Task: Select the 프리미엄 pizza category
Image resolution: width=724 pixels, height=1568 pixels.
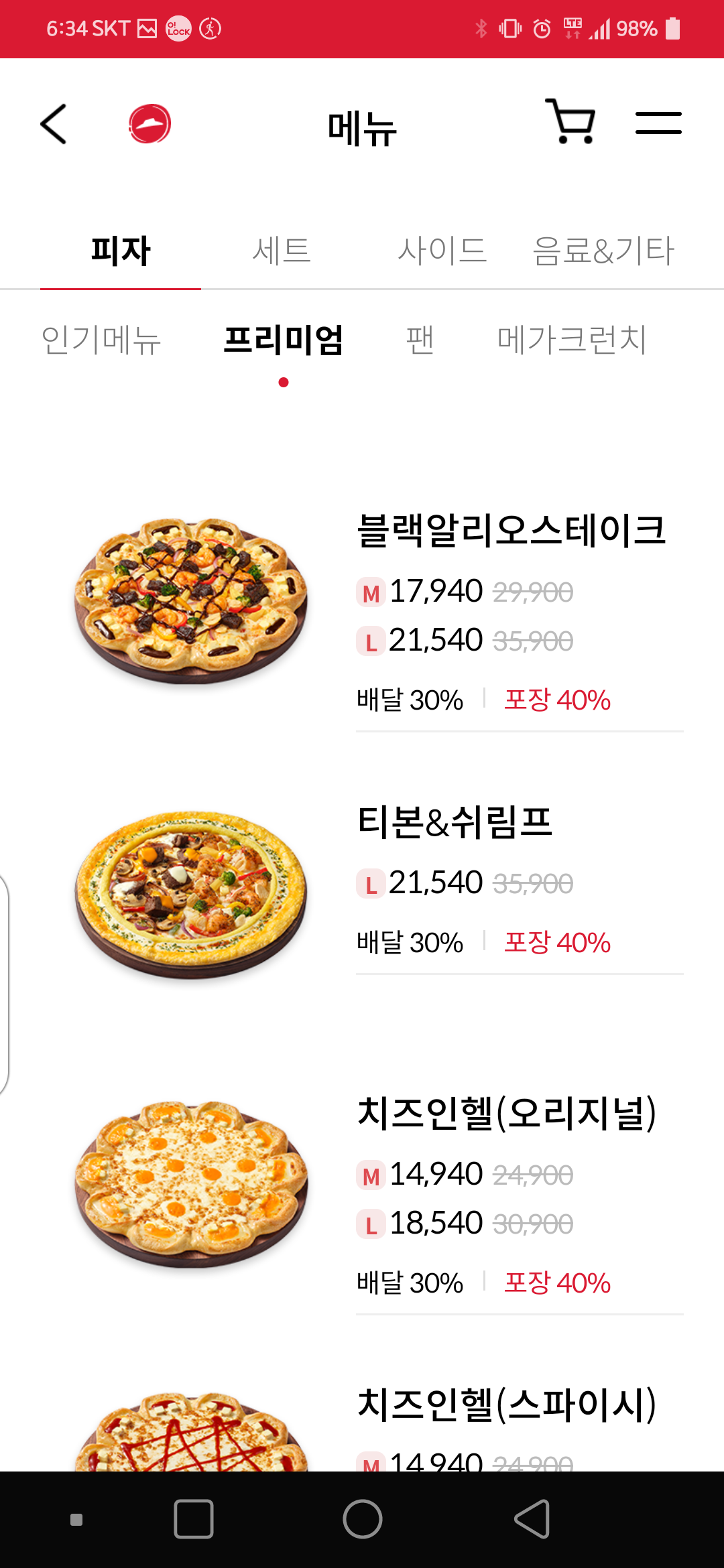Action: pyautogui.click(x=284, y=340)
